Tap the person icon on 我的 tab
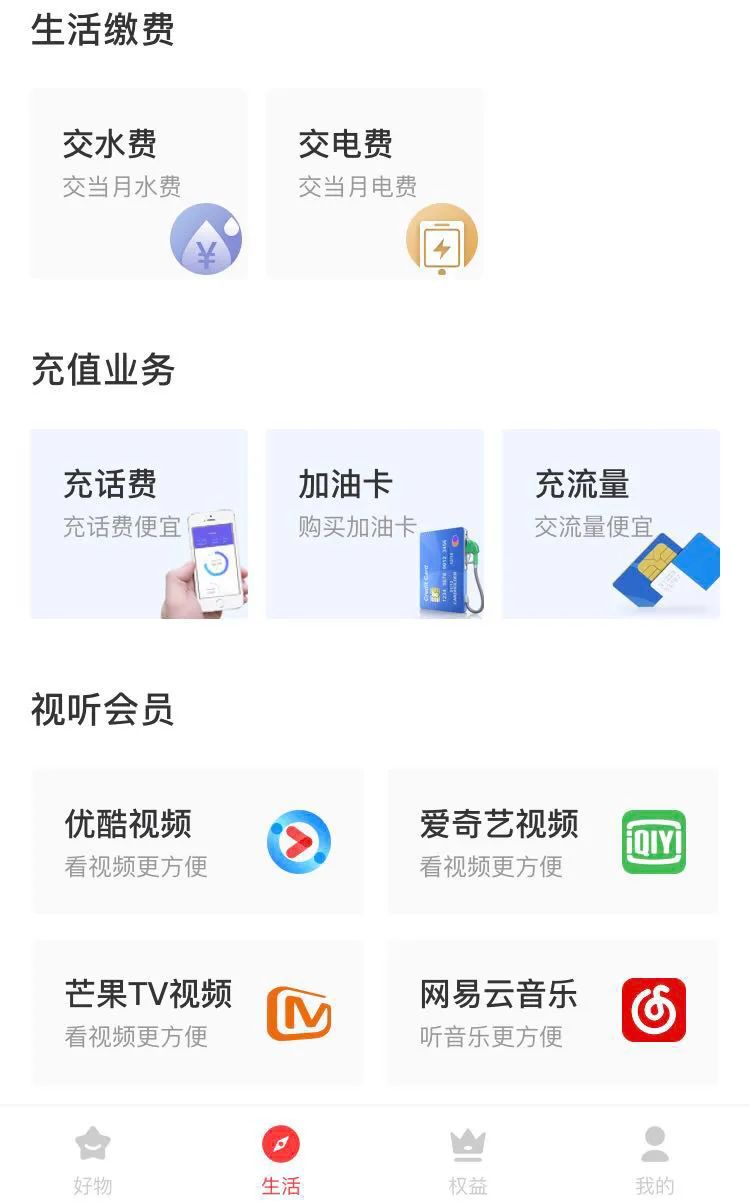Screen dimensions: 750x1204 coord(657,1142)
